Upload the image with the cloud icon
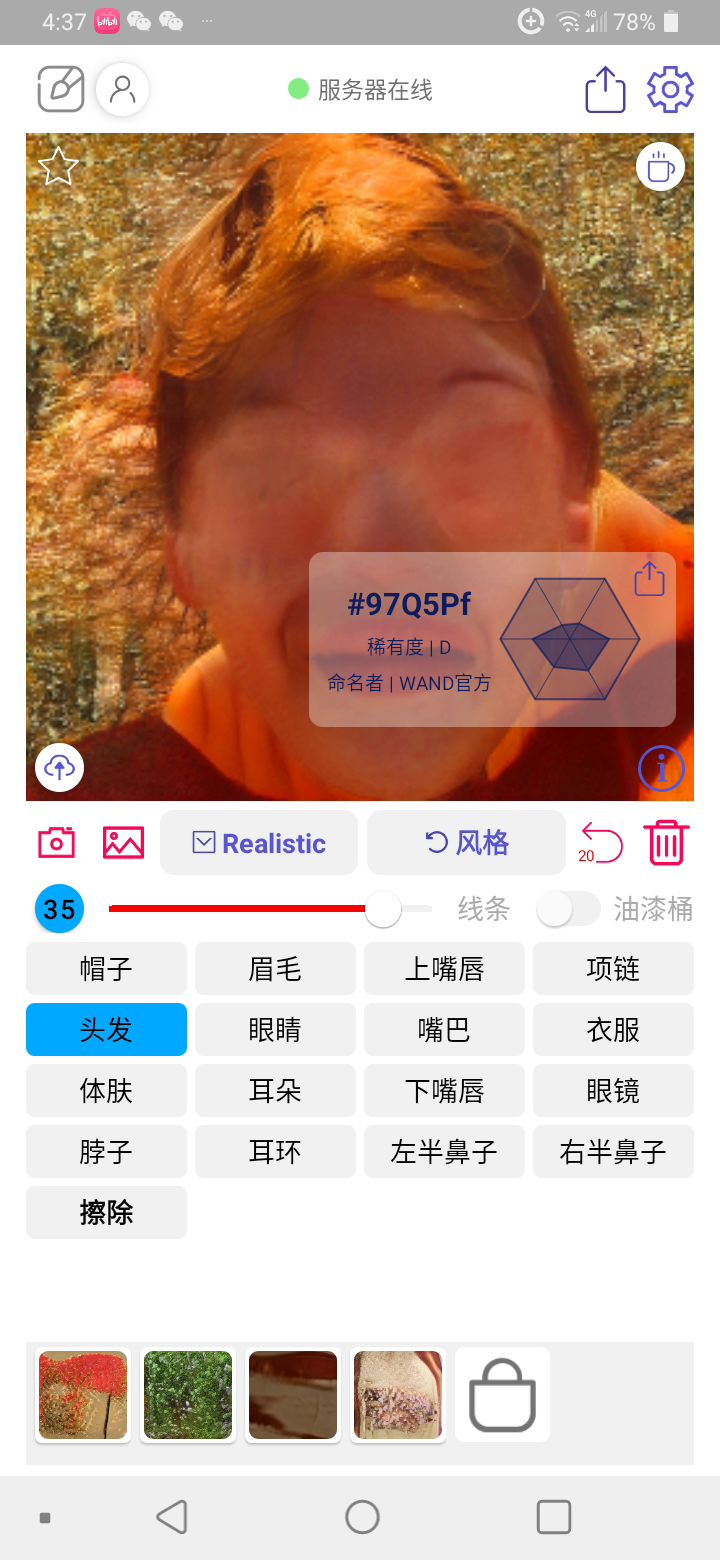The width and height of the screenshot is (720, 1560). tap(60, 768)
